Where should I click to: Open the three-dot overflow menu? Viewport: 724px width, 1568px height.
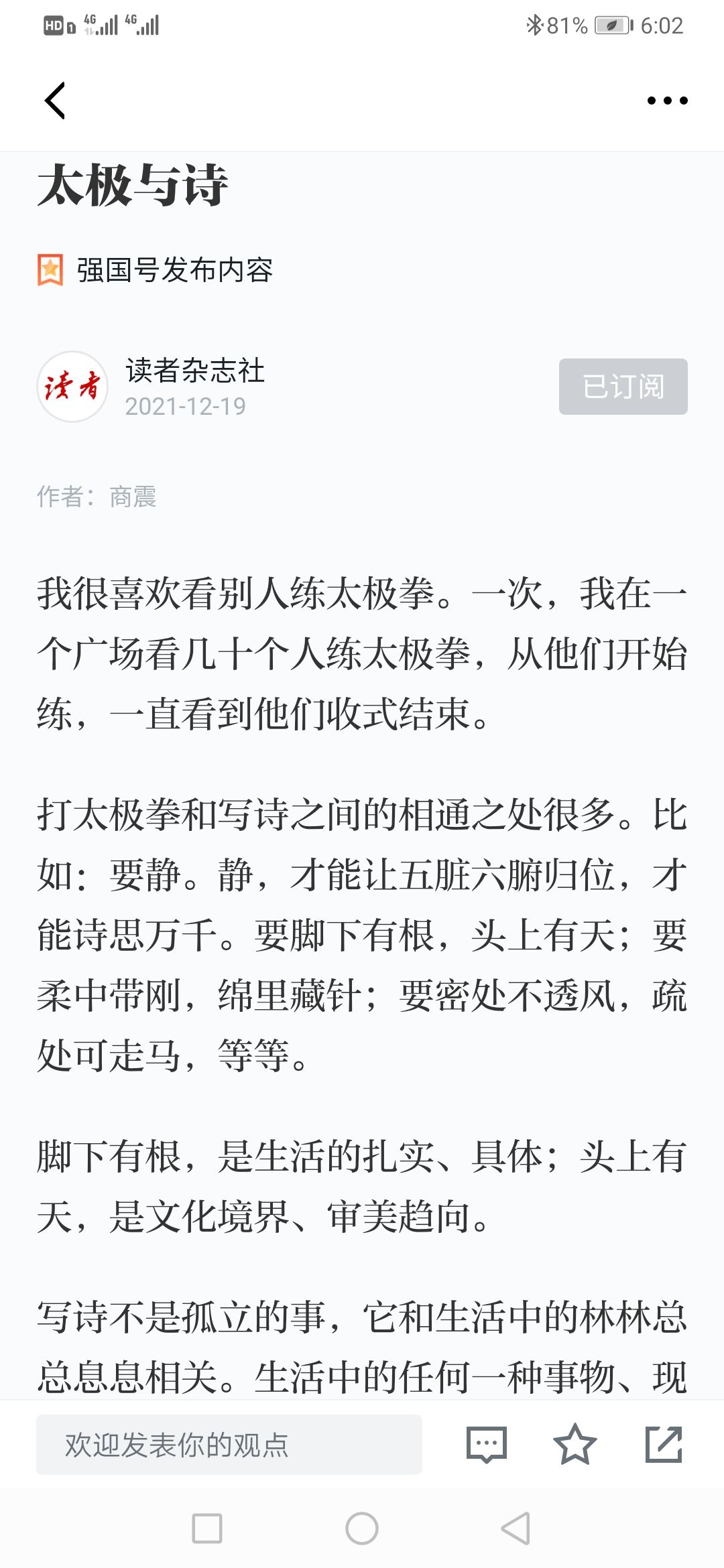tap(667, 101)
